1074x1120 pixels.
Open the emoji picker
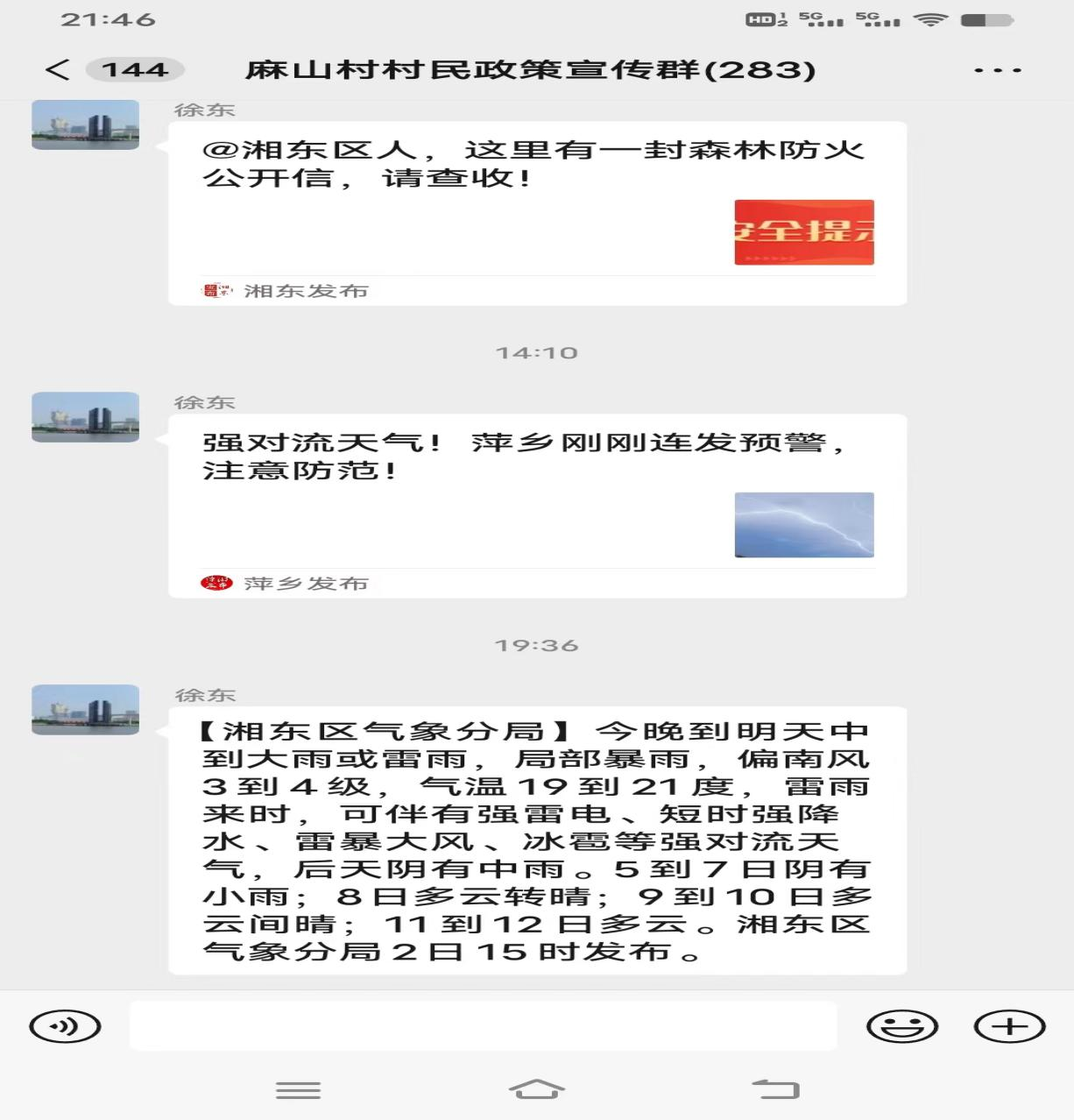point(901,1026)
